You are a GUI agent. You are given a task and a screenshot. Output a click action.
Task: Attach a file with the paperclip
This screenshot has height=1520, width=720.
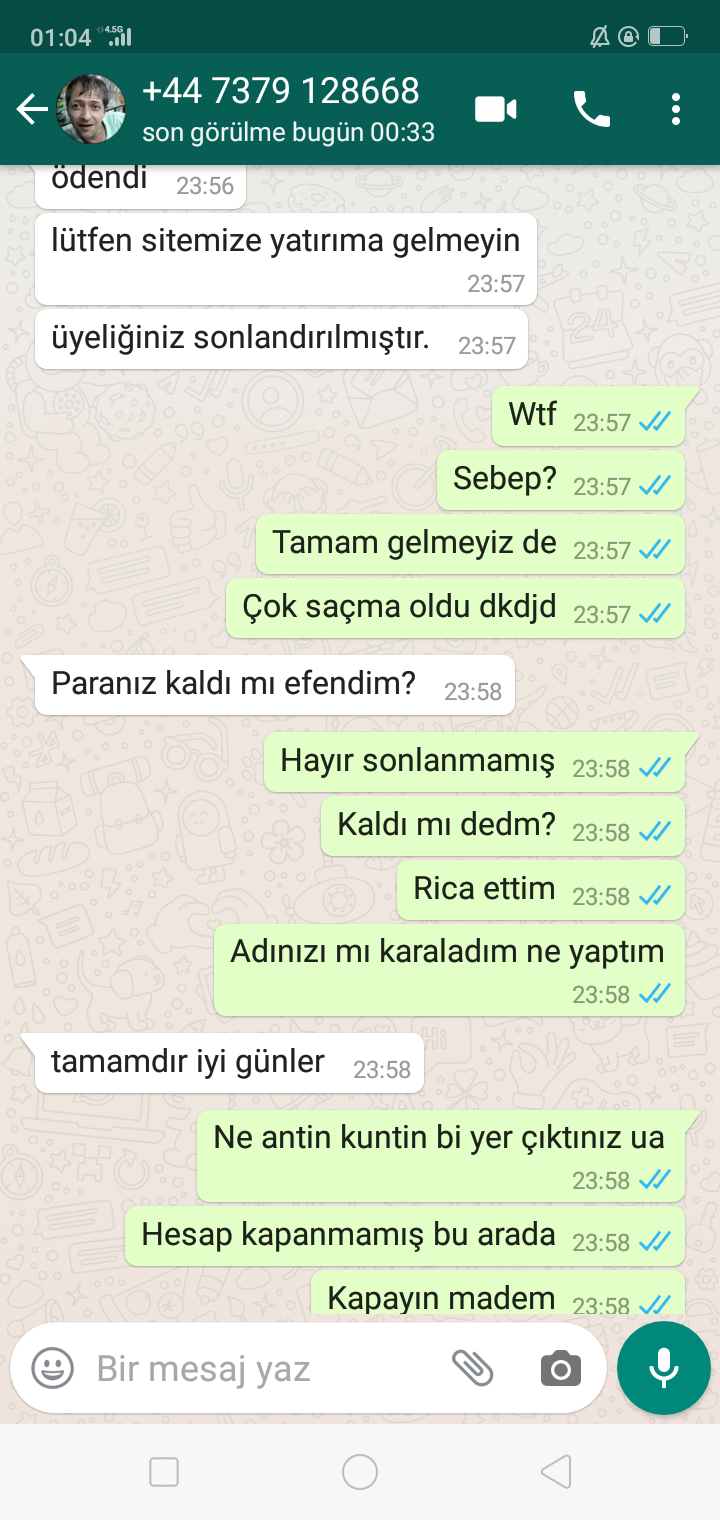click(473, 1368)
